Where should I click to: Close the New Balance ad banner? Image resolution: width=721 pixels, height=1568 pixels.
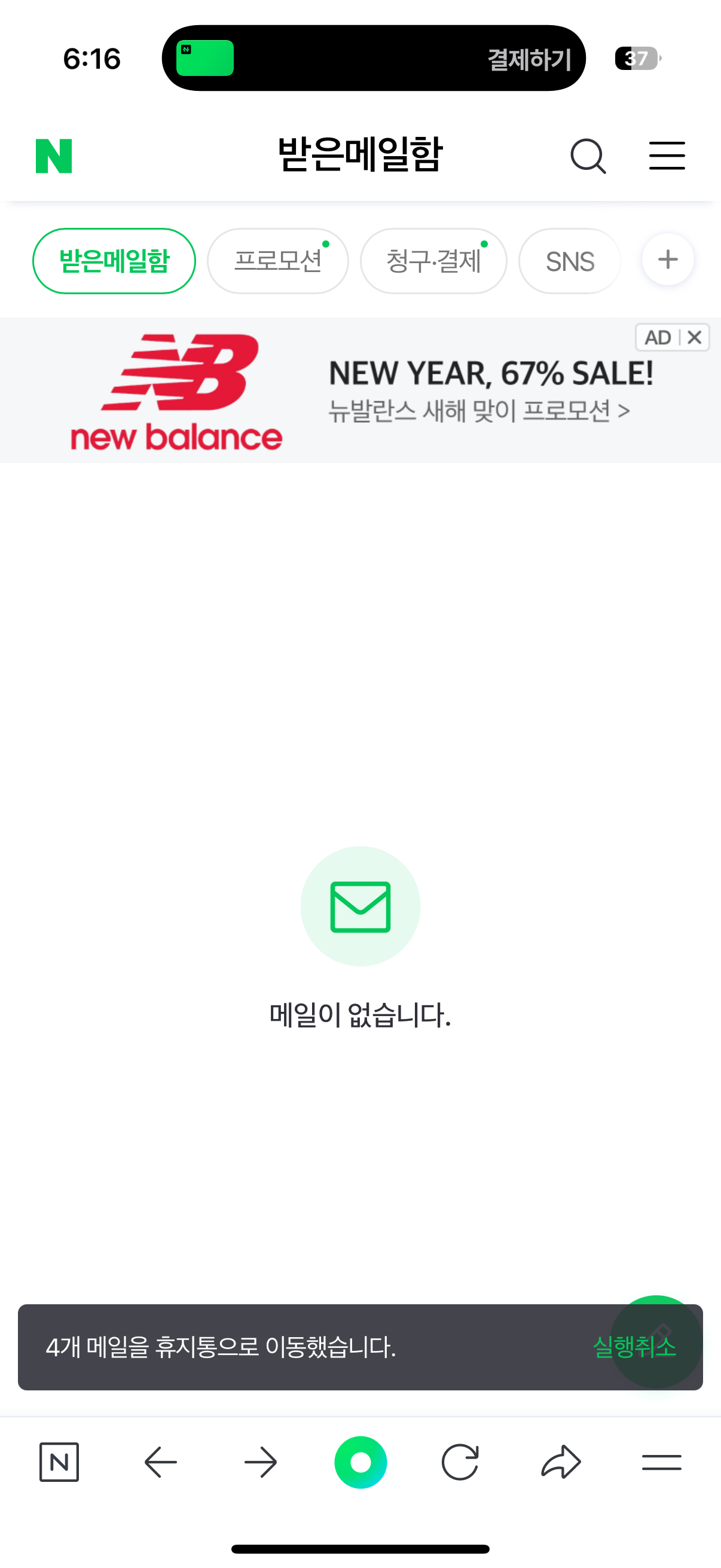pos(695,337)
